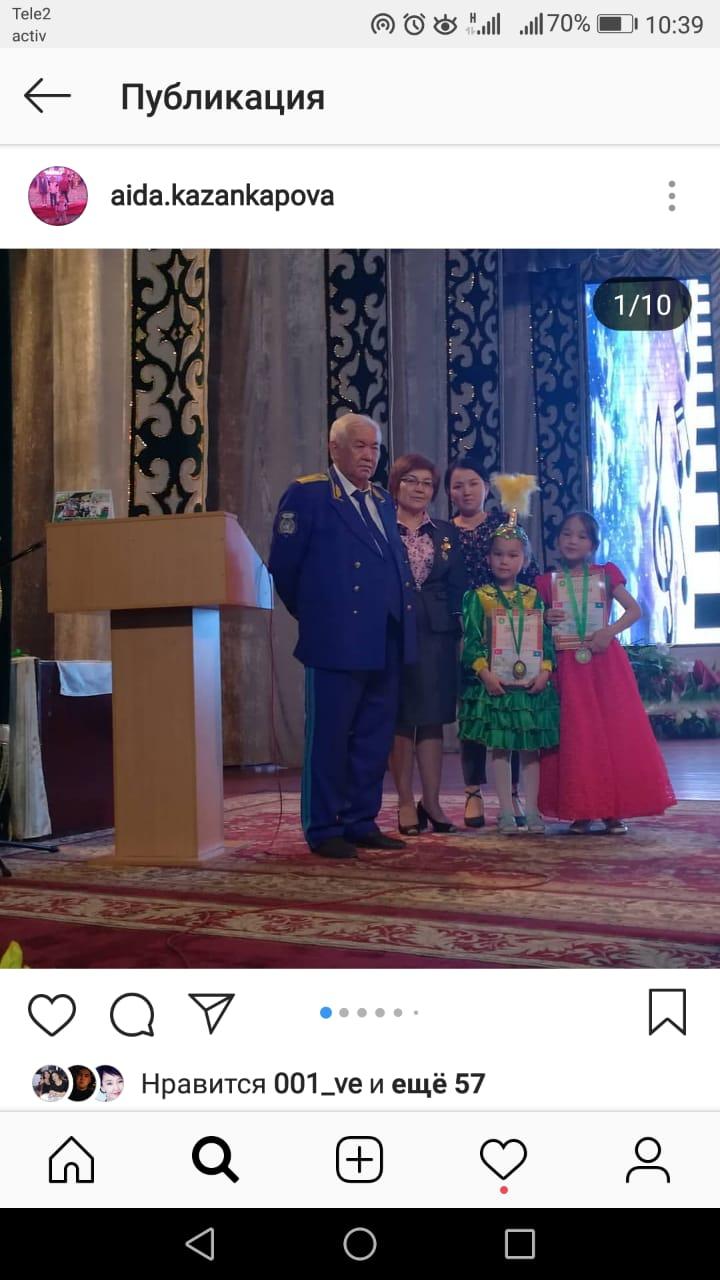
Task: Tap the system home button
Action: (x=360, y=1244)
